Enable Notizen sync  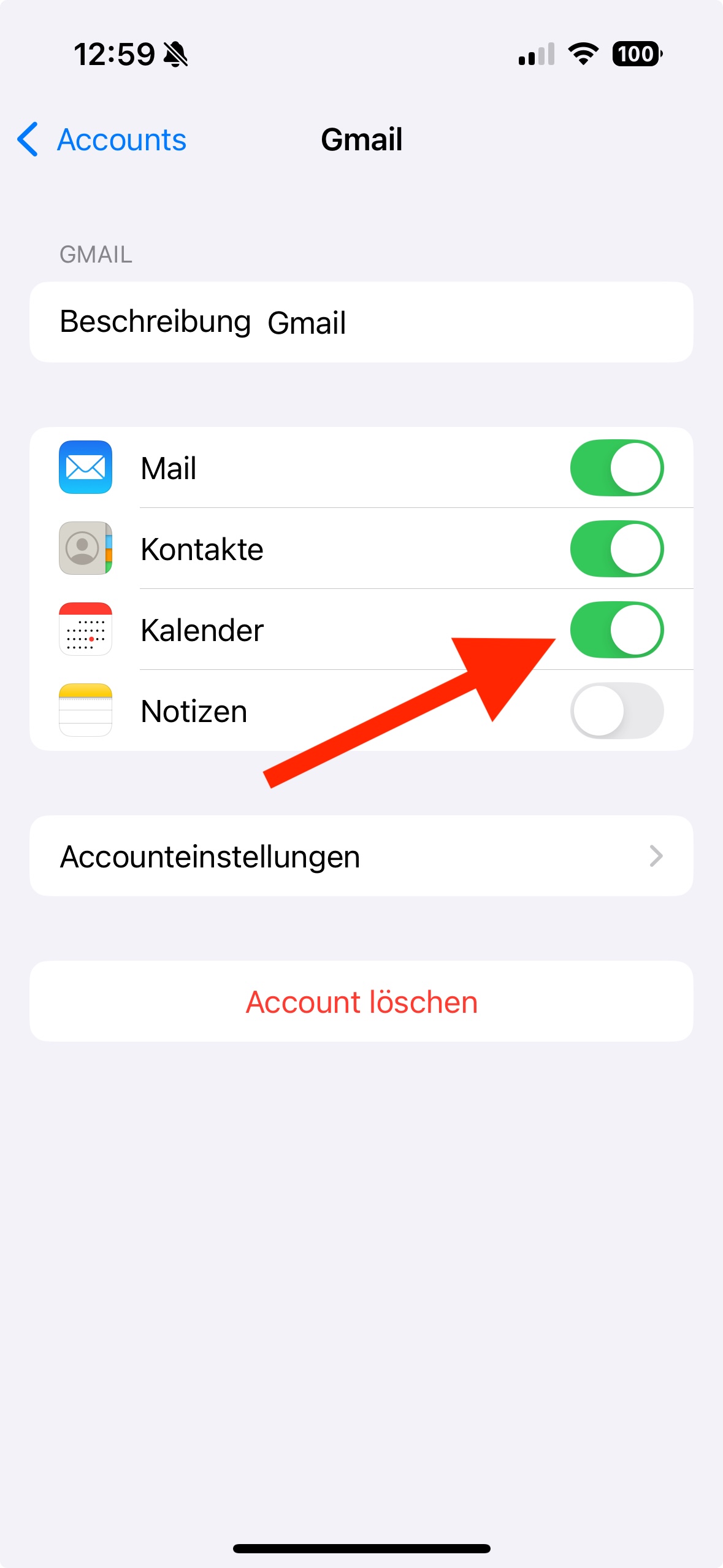coord(616,711)
